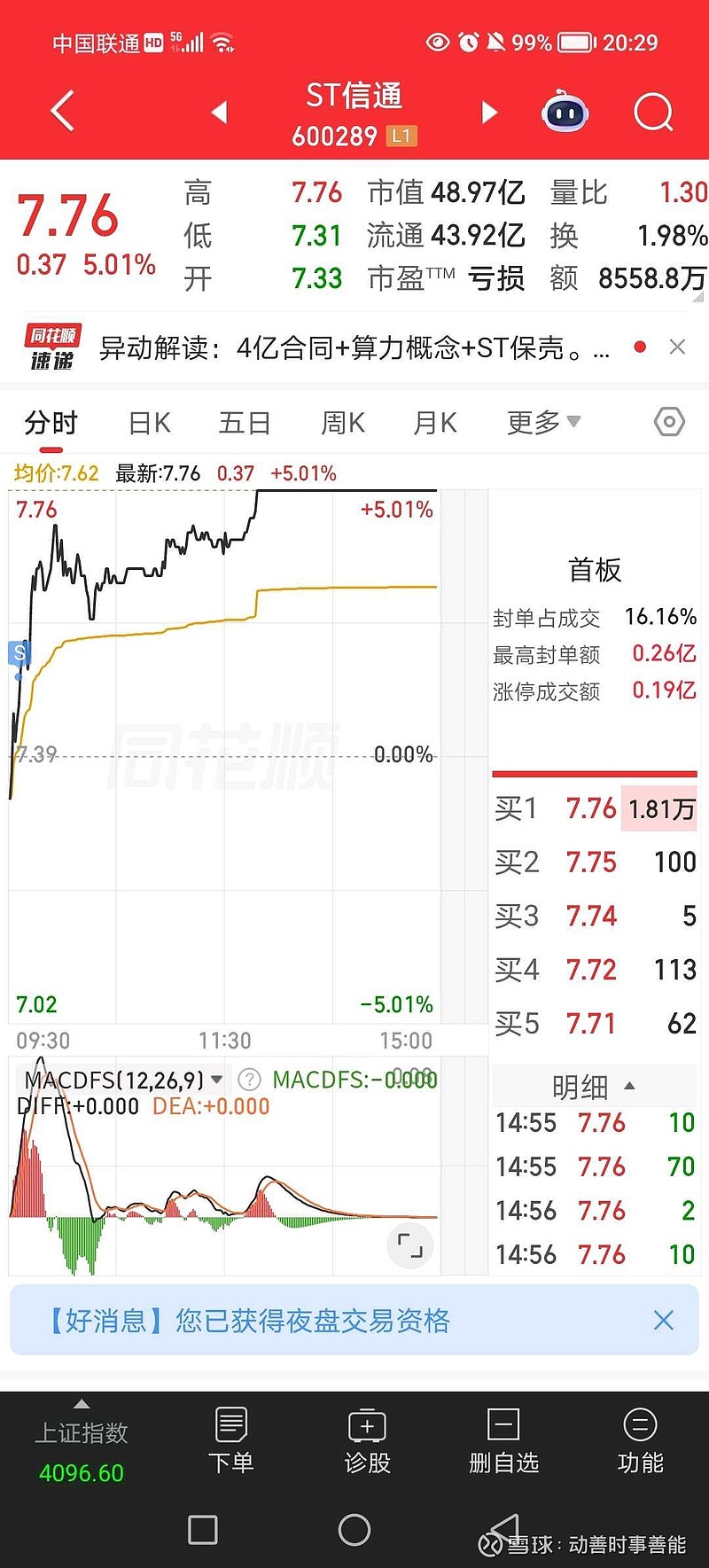
Task: Select the 分时 intraday tab
Action: click(x=51, y=423)
